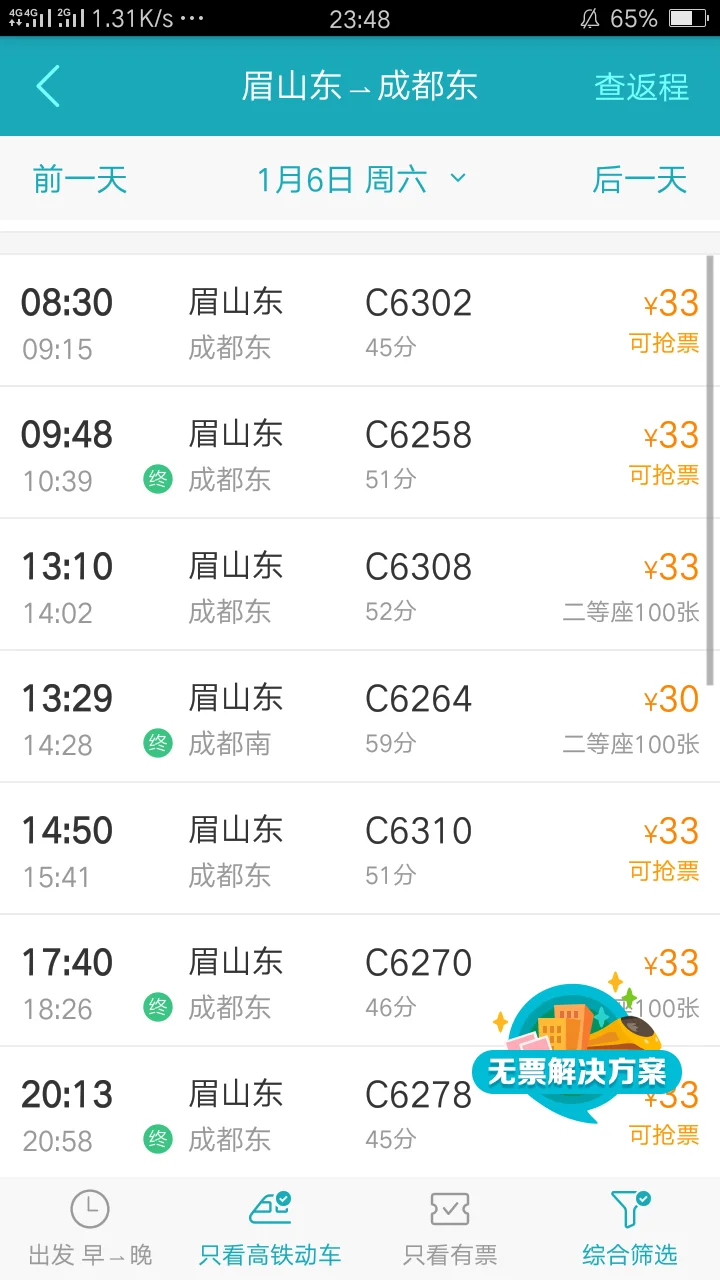Tap the 眉山东→成都东 route title
This screenshot has height=1280, width=720.
tap(360, 86)
